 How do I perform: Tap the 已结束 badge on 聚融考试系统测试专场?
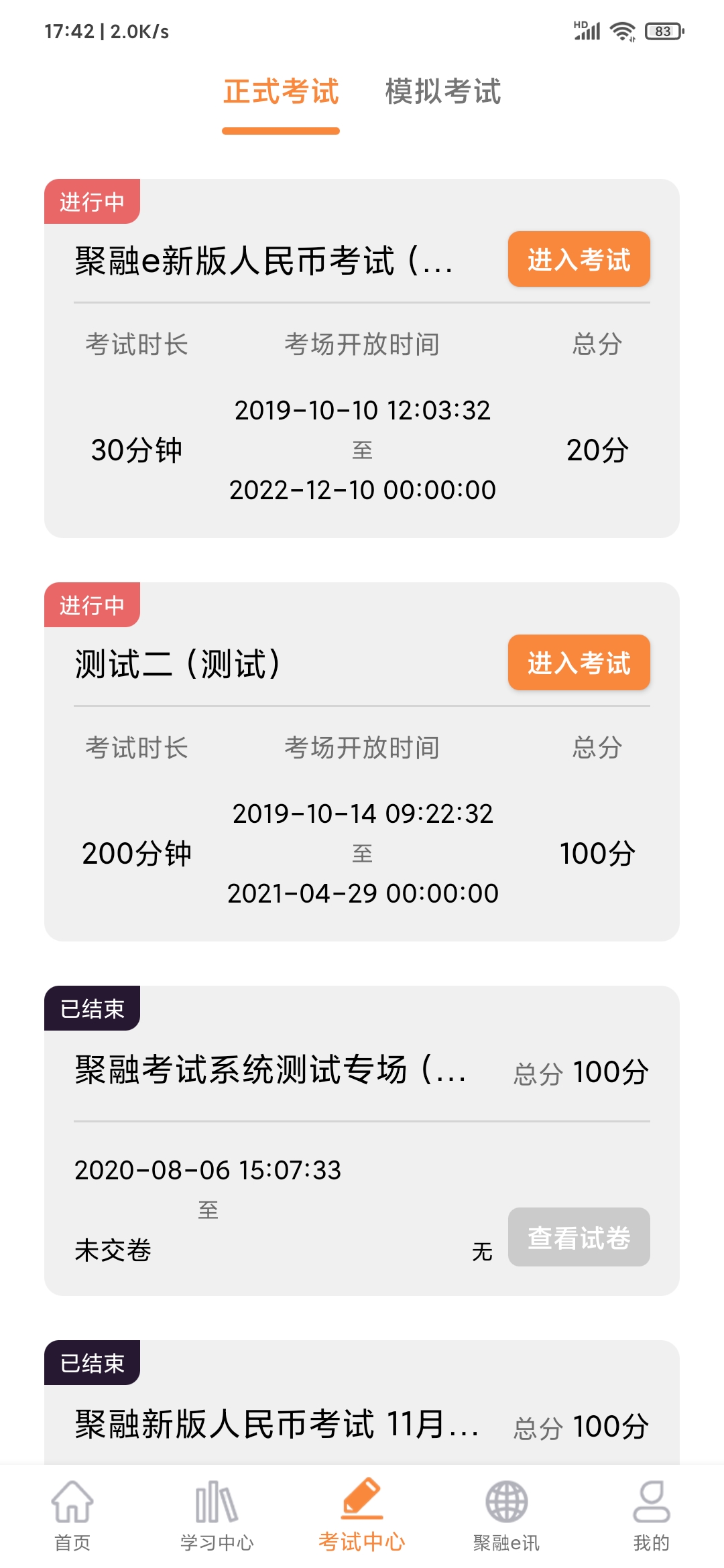93,1008
